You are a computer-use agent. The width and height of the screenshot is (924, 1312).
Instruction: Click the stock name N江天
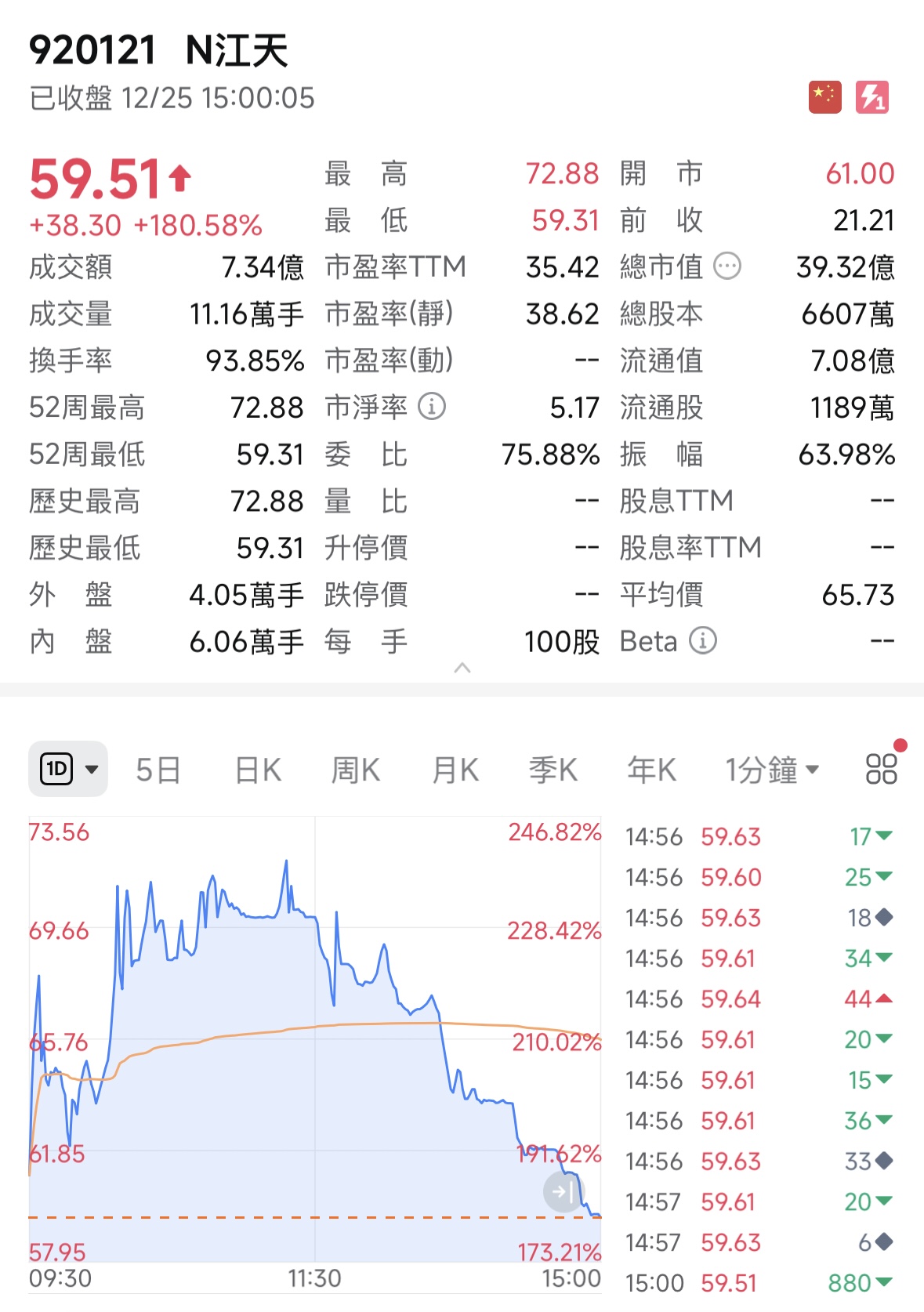(239, 49)
